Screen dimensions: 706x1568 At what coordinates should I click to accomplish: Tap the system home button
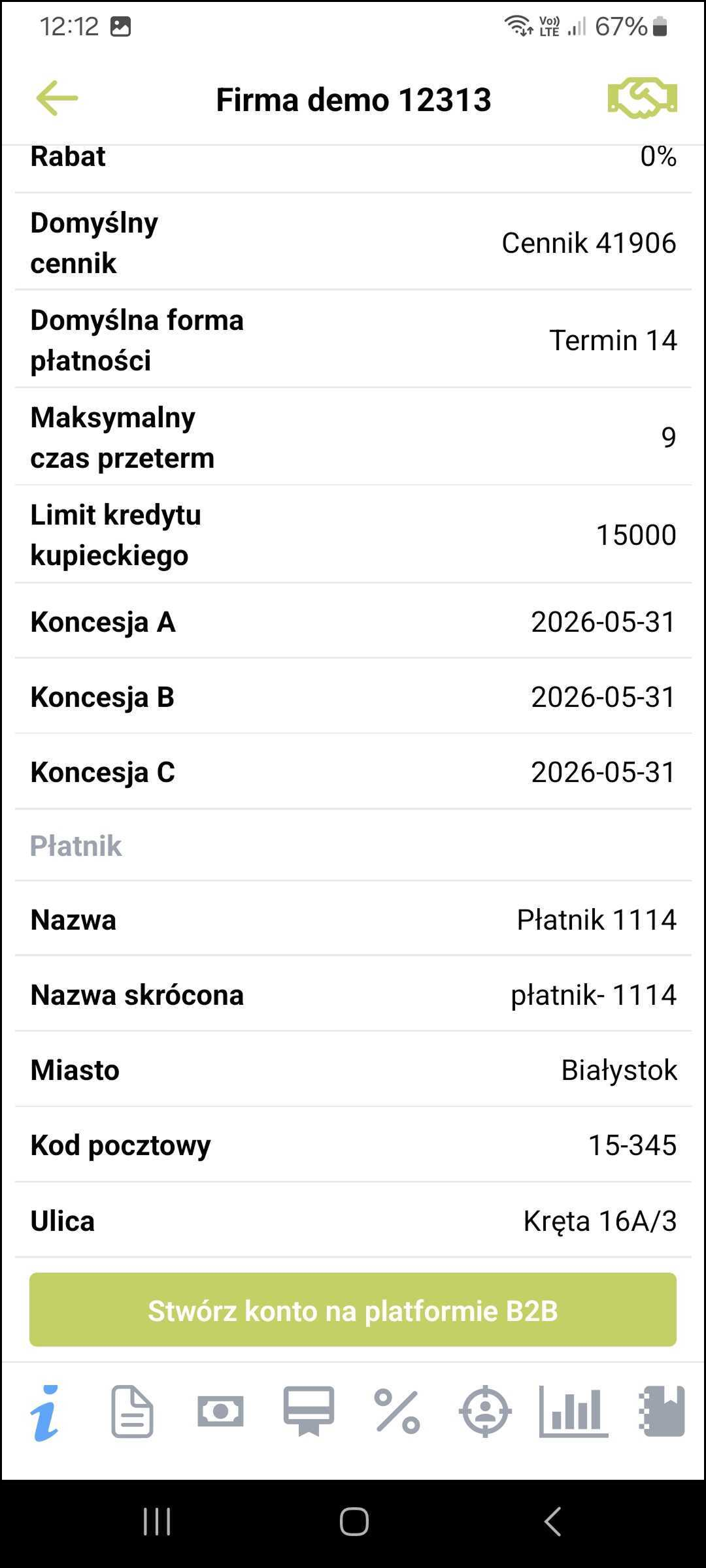(x=354, y=1522)
